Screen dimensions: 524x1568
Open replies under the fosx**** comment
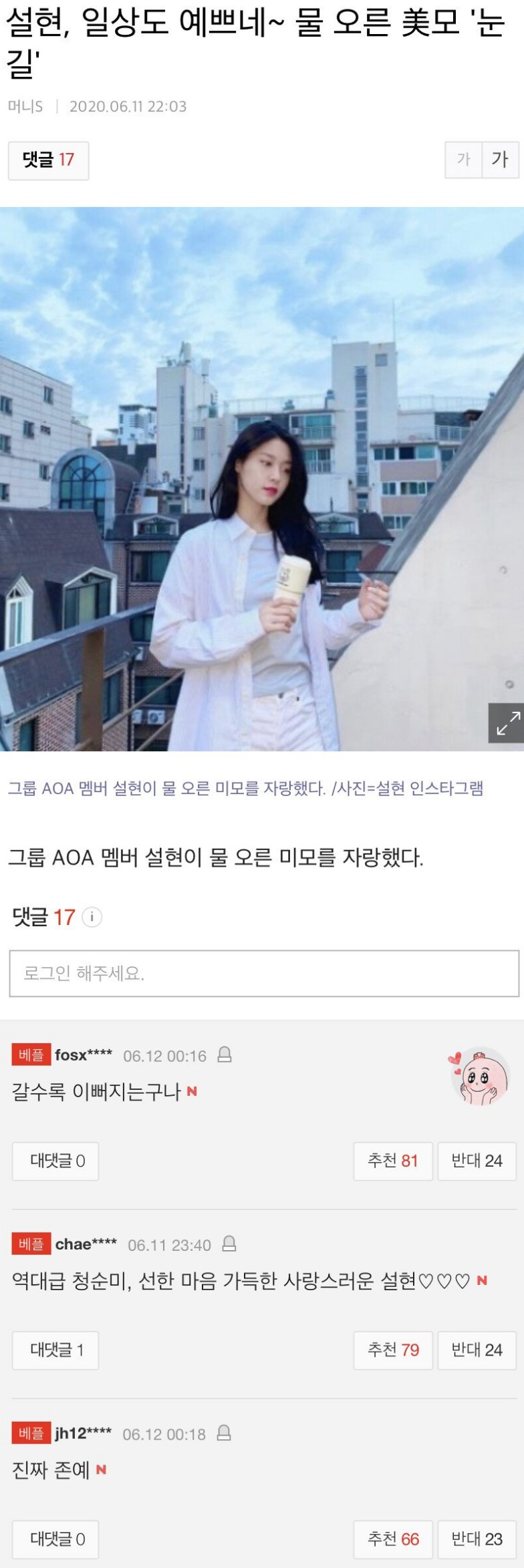pos(56,1161)
